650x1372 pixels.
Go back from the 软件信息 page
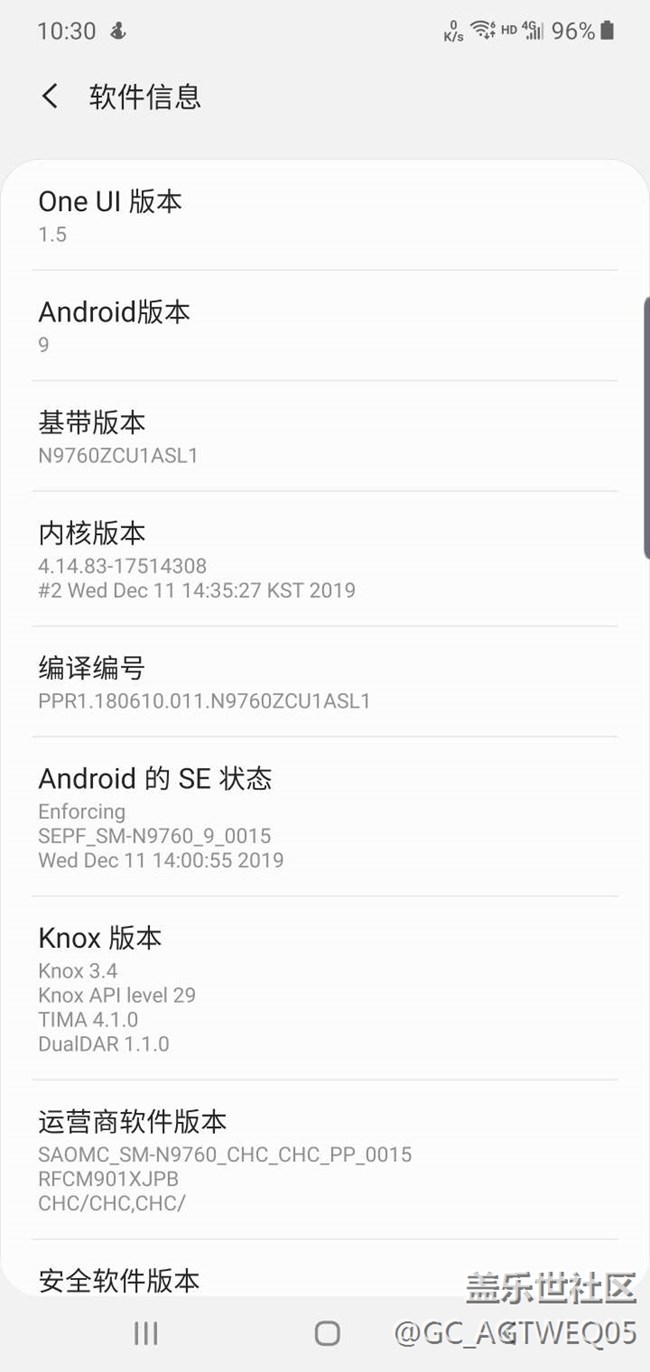pyautogui.click(x=50, y=97)
